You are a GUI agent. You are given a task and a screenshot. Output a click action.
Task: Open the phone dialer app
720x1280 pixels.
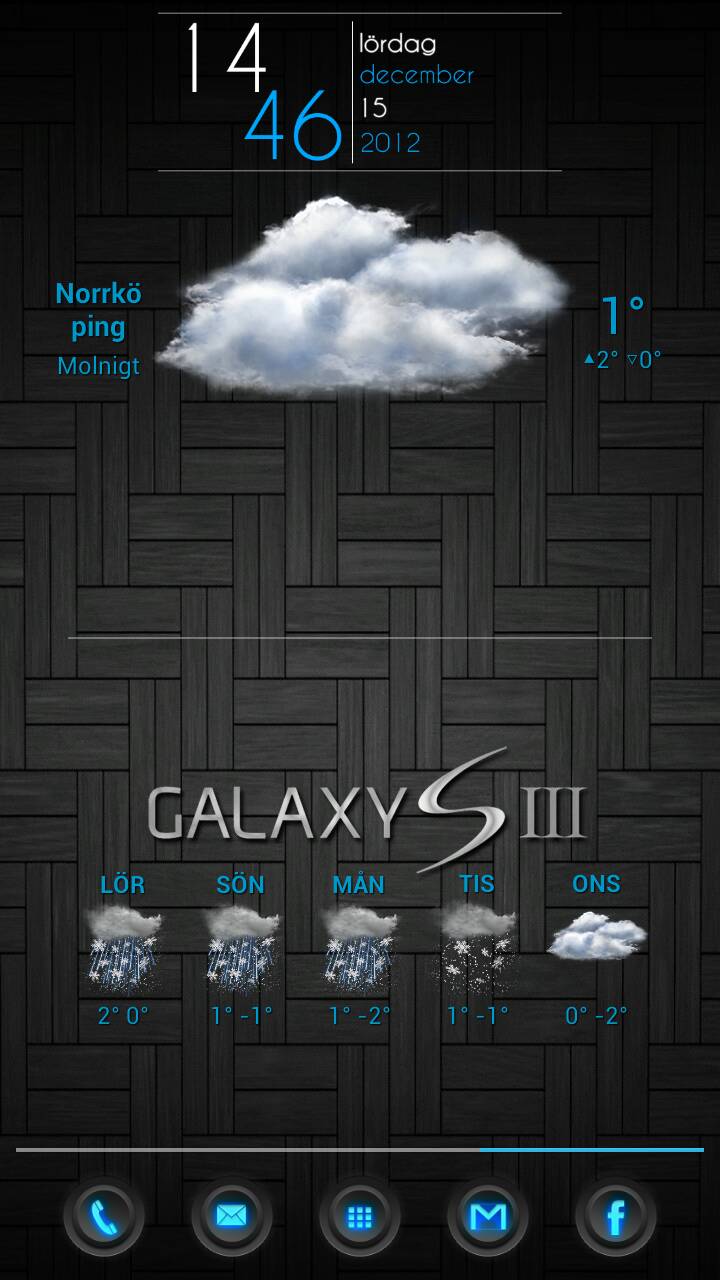pyautogui.click(x=104, y=1217)
